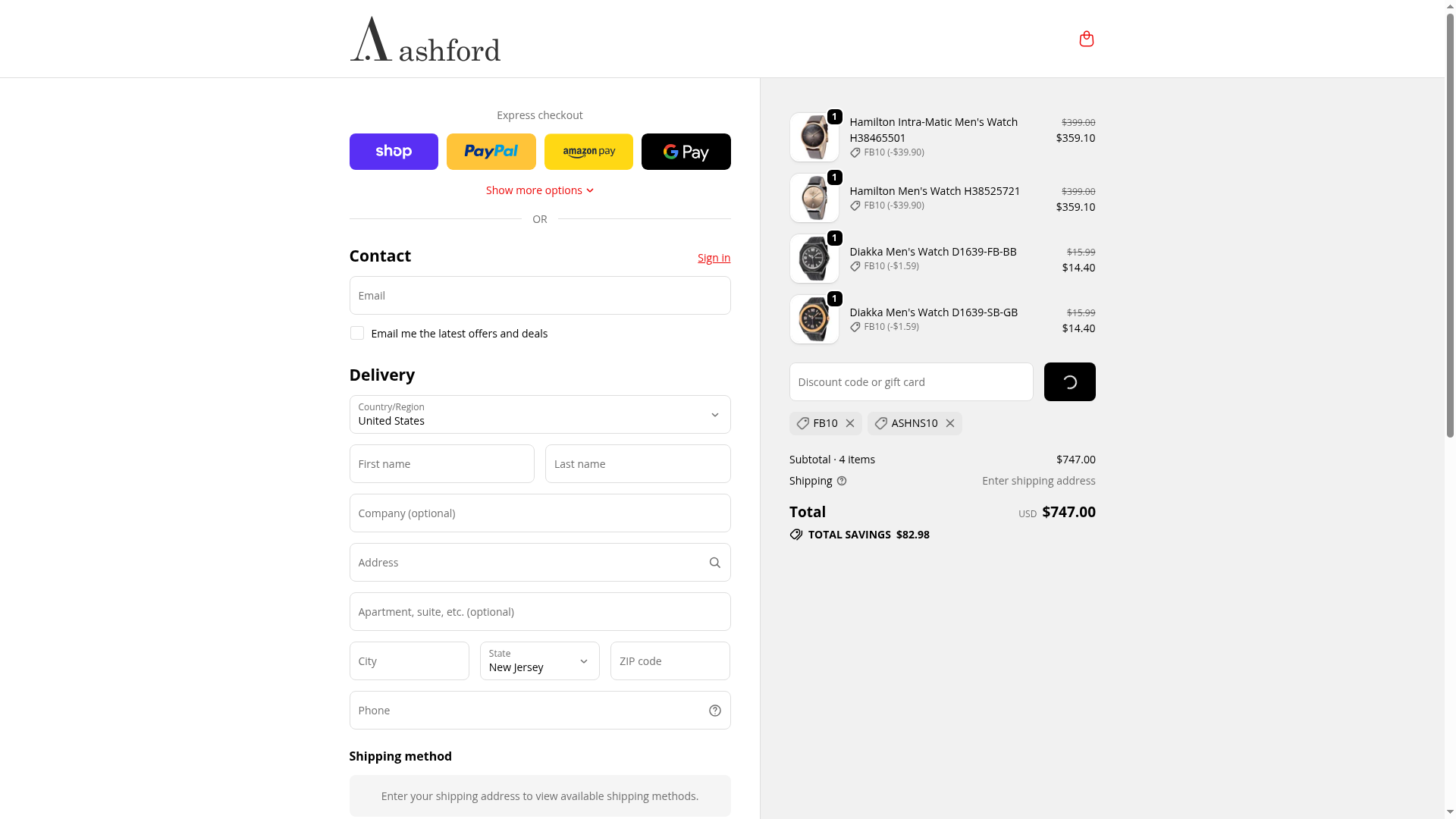The image size is (1456, 819).
Task: Tap the Last name field
Action: pos(637,464)
